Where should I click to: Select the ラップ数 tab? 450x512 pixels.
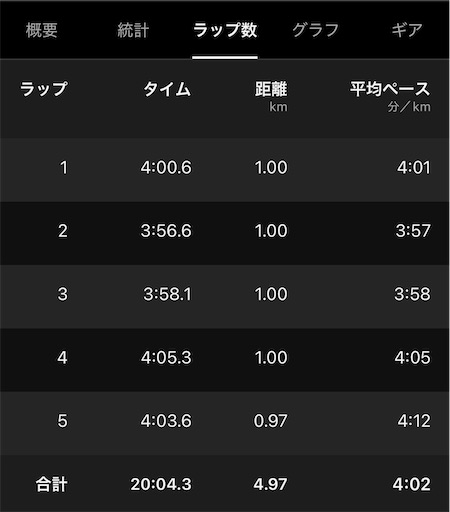[225, 30]
